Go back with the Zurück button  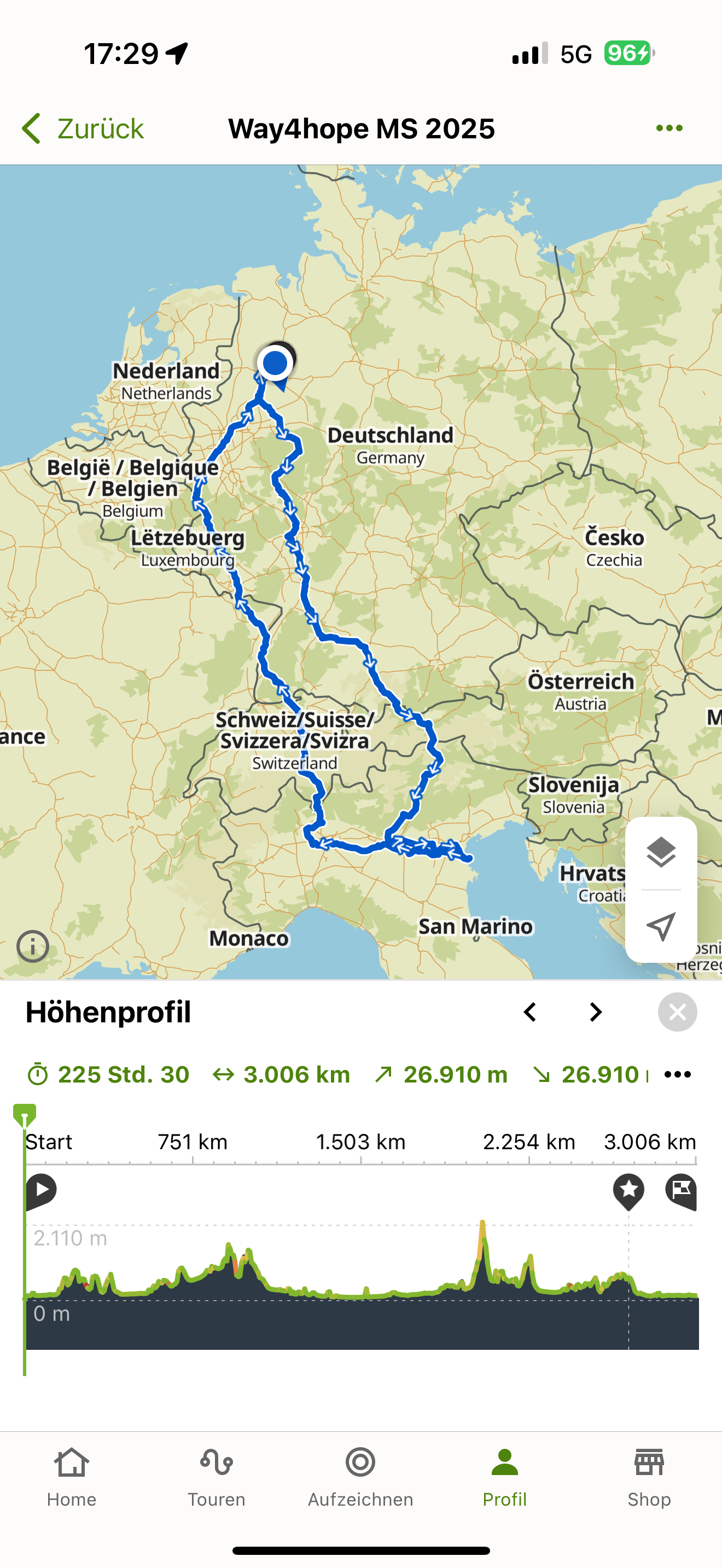click(83, 128)
